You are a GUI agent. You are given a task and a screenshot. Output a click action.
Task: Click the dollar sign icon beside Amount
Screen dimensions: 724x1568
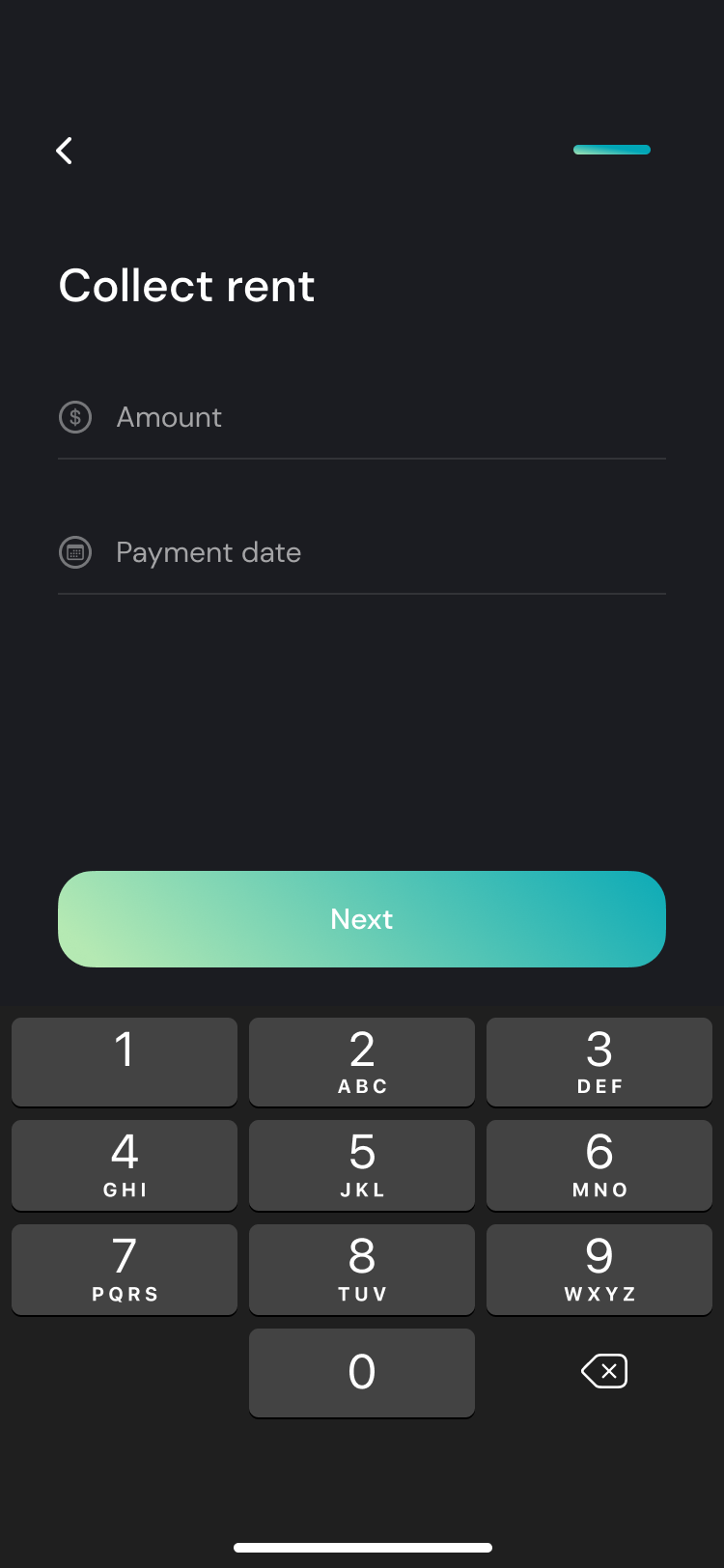pos(74,417)
